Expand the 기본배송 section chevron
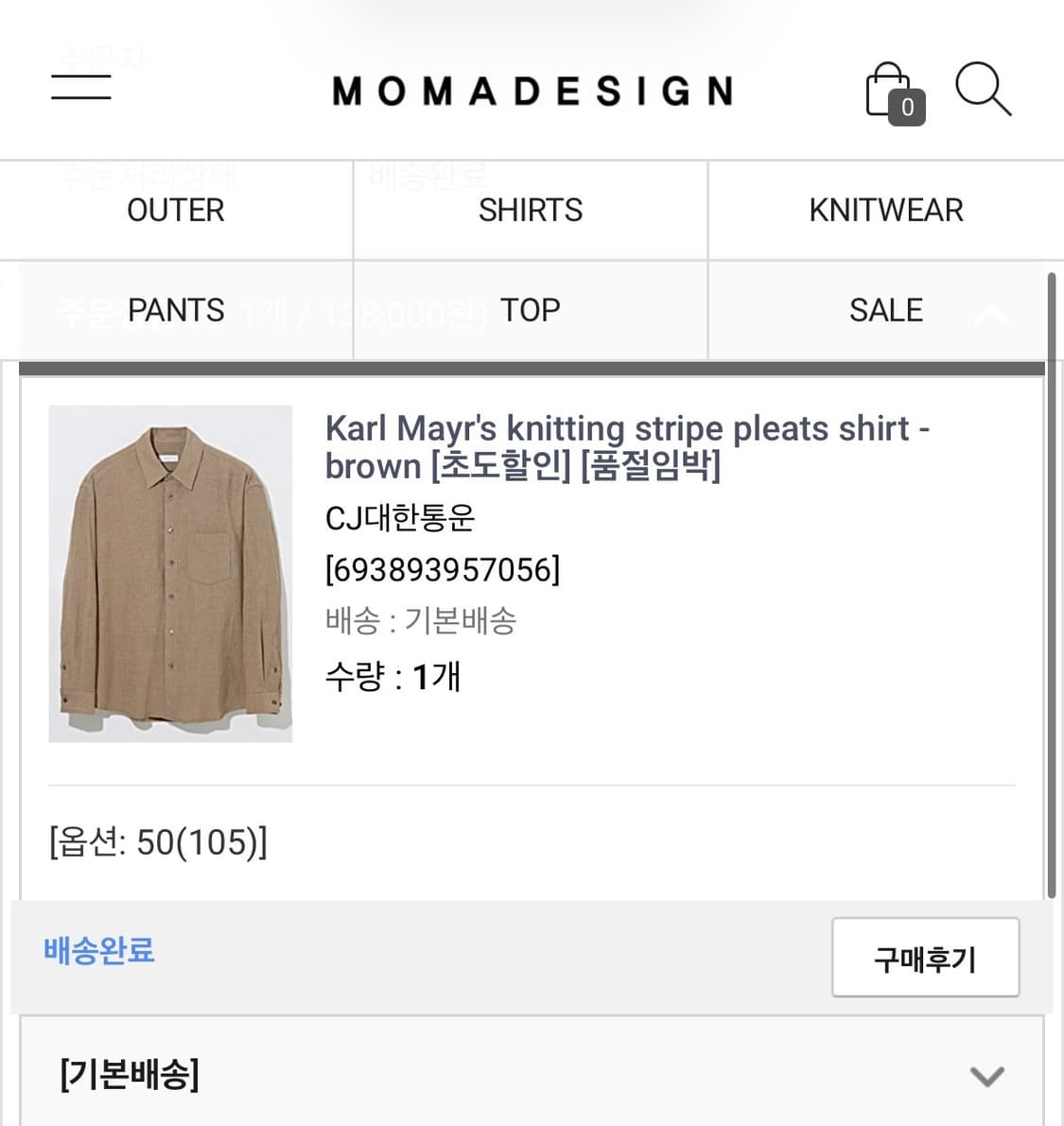 pos(987,1076)
